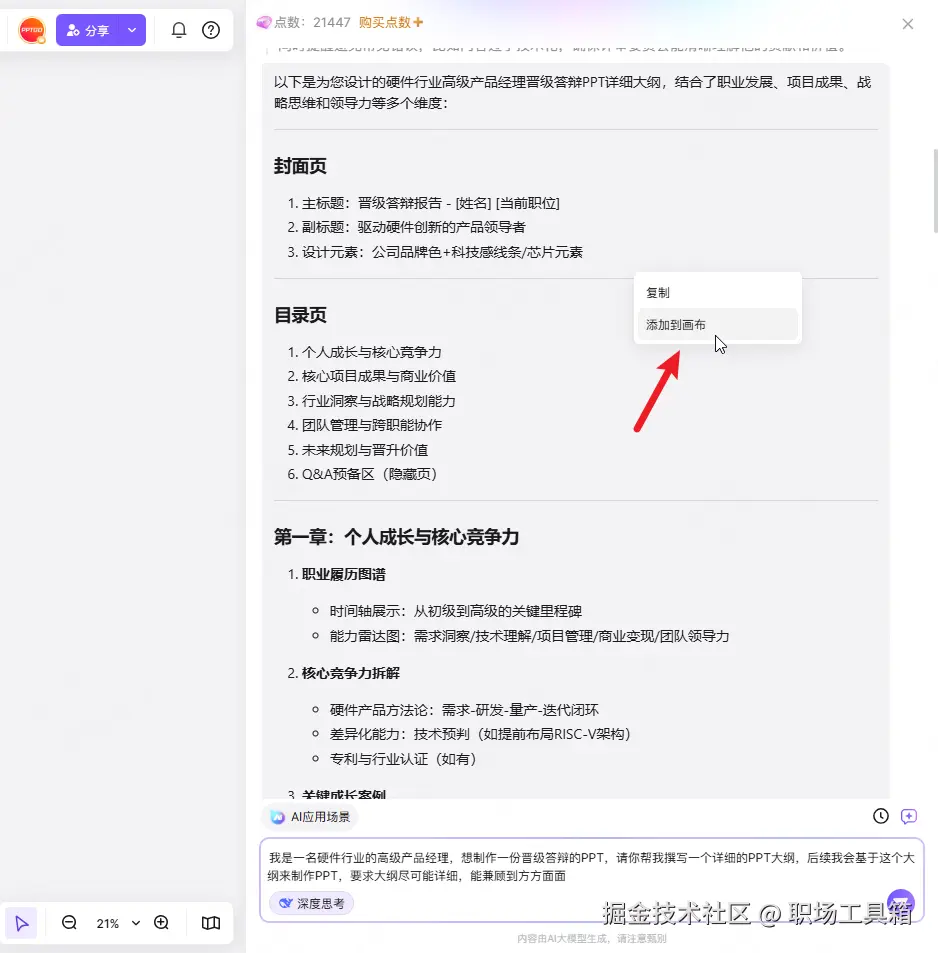
Task: Open the PPTGO profile avatar
Action: click(32, 30)
